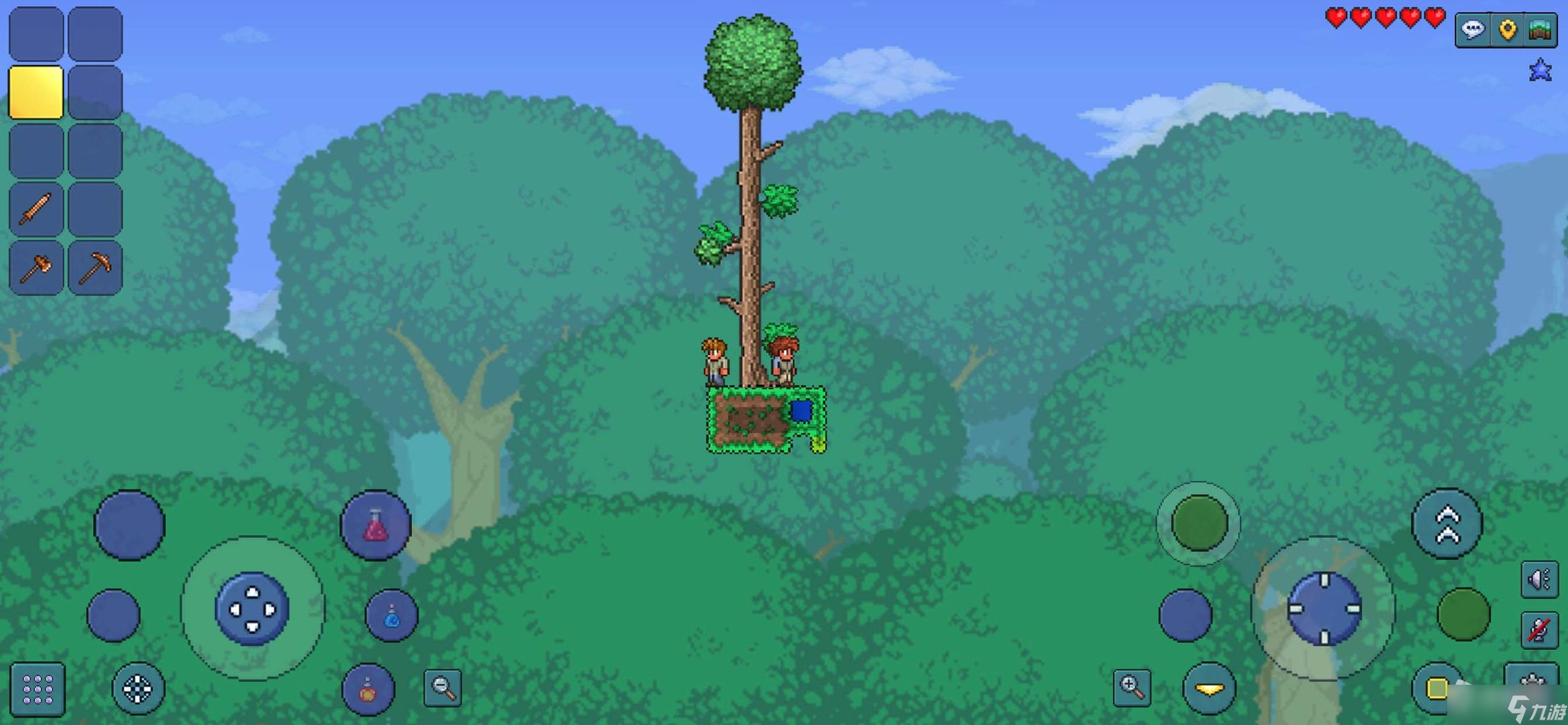This screenshot has height=725, width=1568.
Task: Tap the yellow down-arrow button
Action: [1209, 689]
